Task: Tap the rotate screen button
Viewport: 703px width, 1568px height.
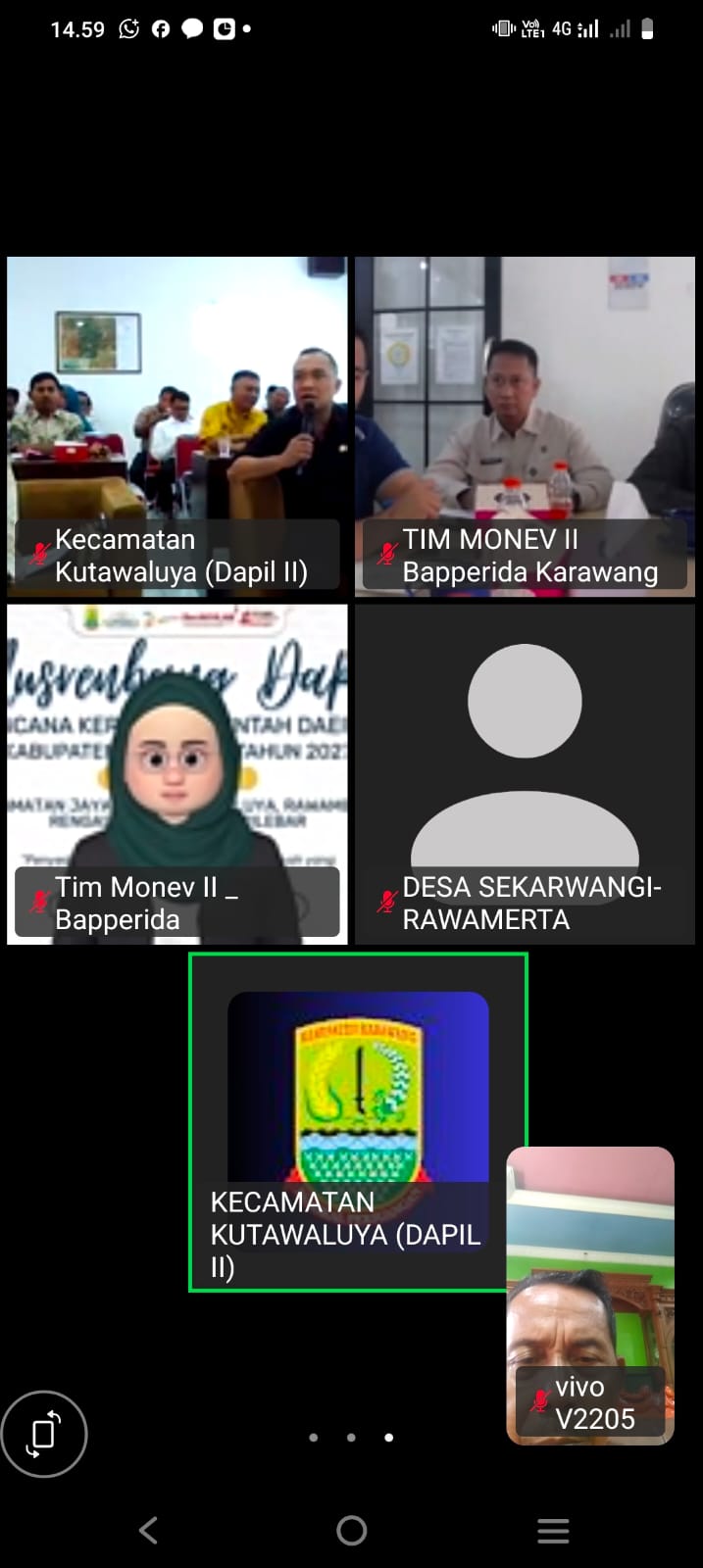Action: tap(44, 1435)
